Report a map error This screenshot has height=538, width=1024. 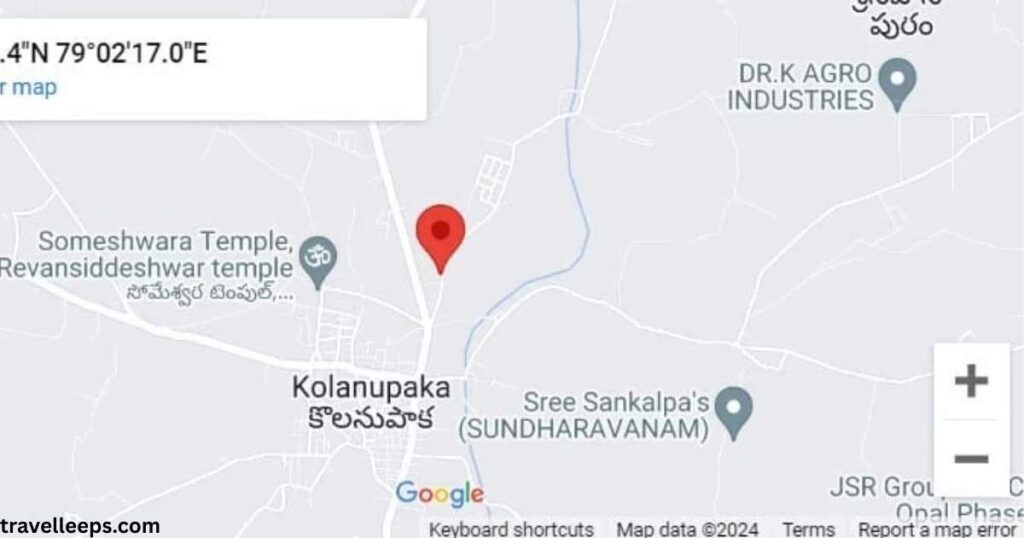point(937,529)
